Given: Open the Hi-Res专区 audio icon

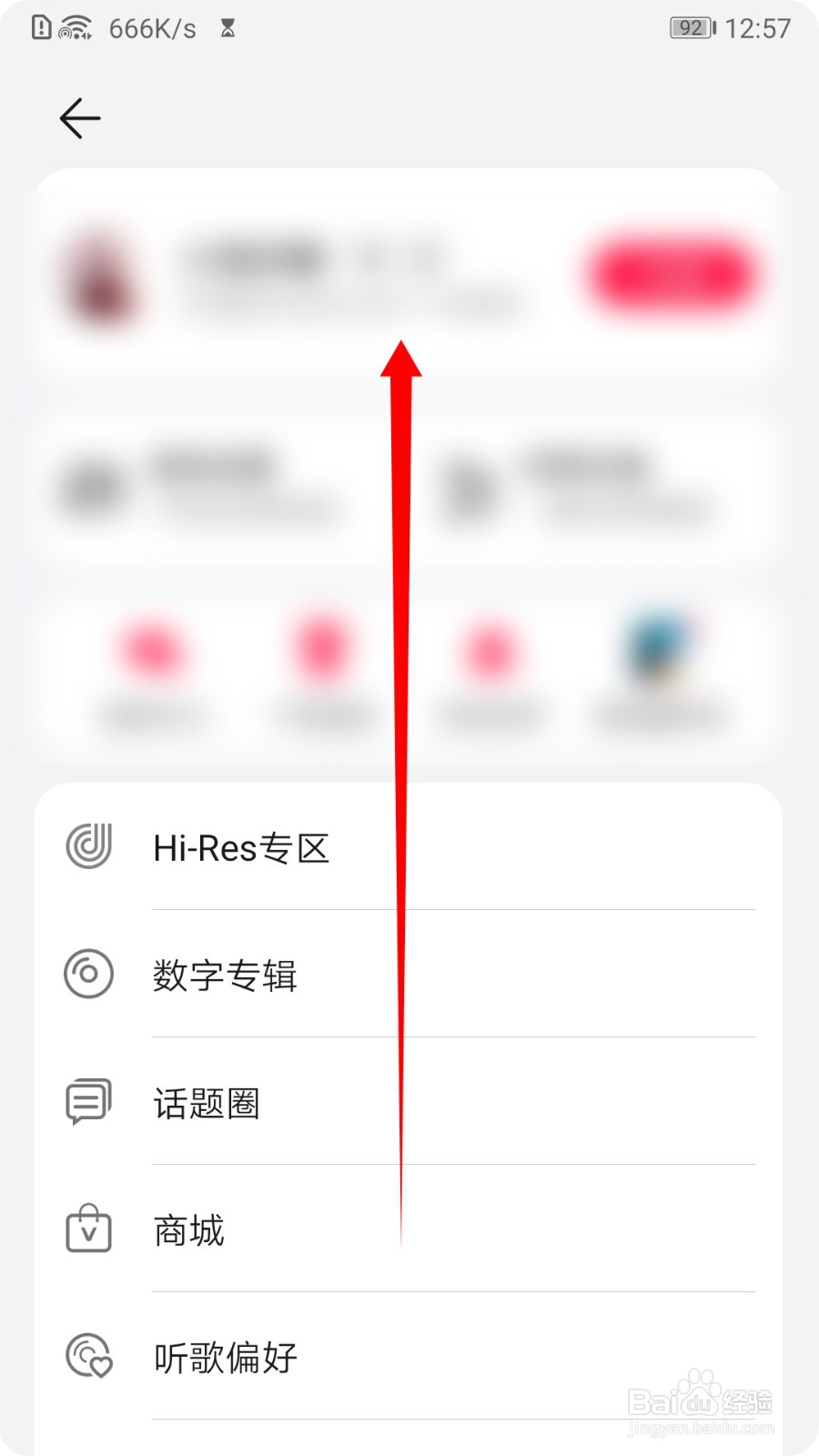Looking at the screenshot, I should point(88,848).
